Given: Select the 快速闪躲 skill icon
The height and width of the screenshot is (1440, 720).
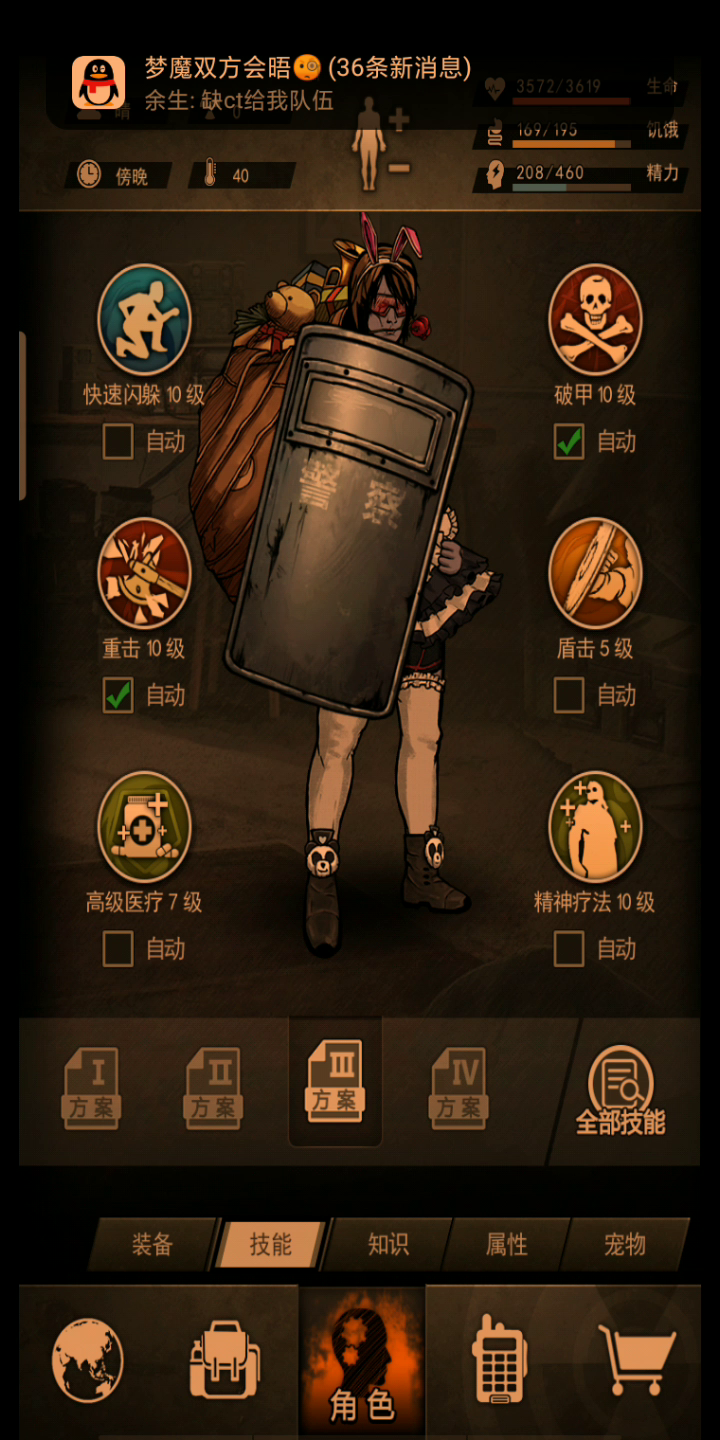Looking at the screenshot, I should click(x=144, y=320).
